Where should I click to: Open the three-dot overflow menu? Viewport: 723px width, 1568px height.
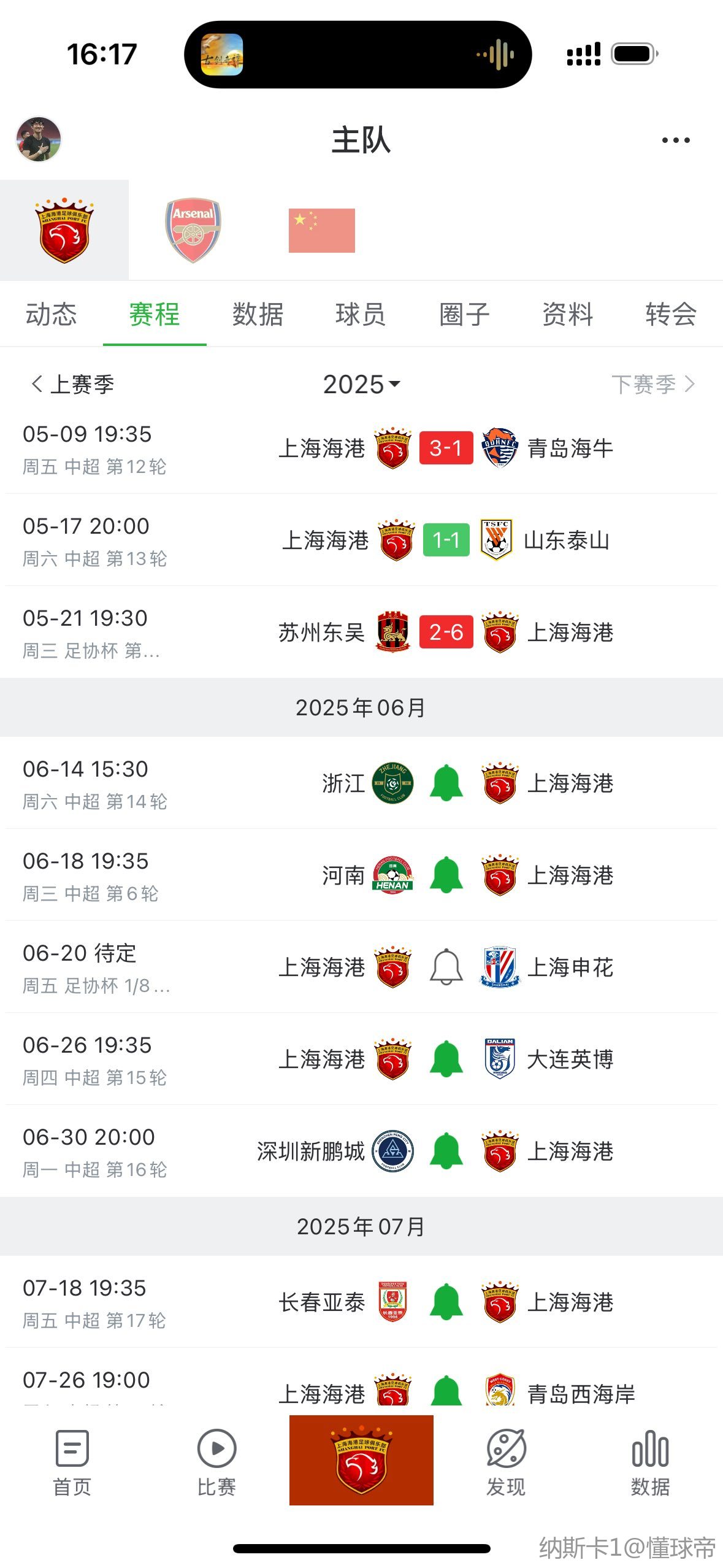[x=676, y=140]
